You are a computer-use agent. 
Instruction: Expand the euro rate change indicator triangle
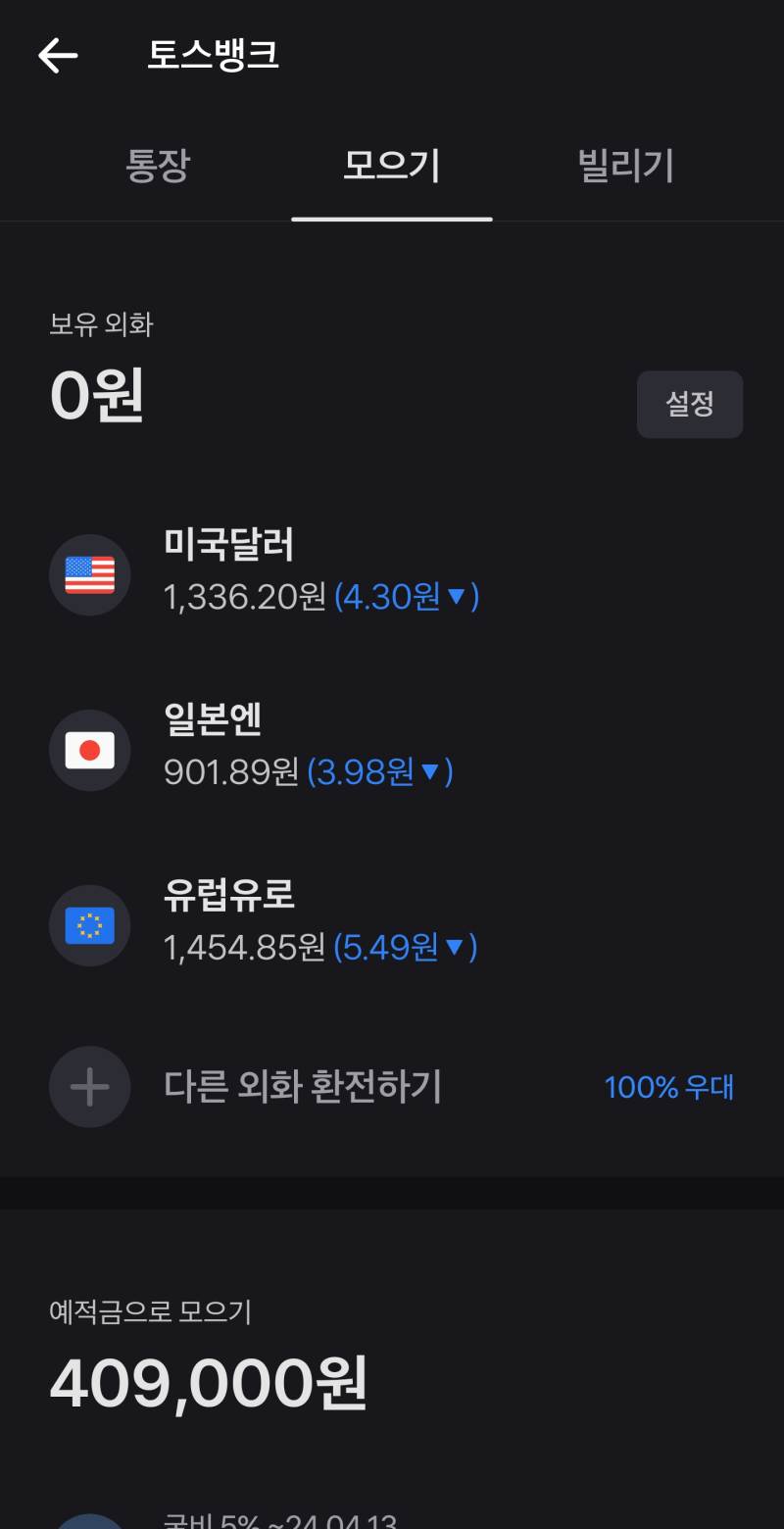[455, 947]
